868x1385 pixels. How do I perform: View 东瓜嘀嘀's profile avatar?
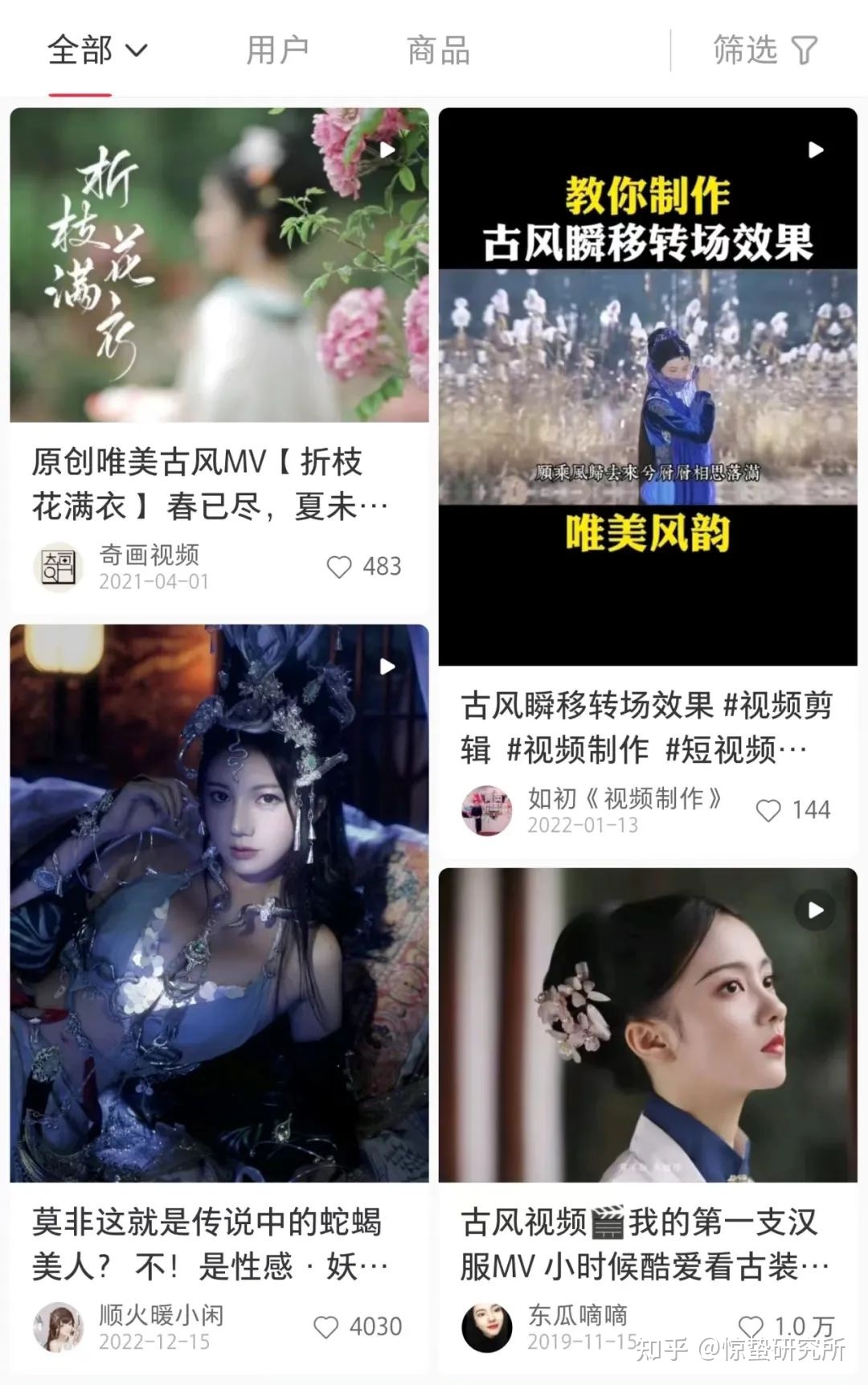tap(487, 1327)
